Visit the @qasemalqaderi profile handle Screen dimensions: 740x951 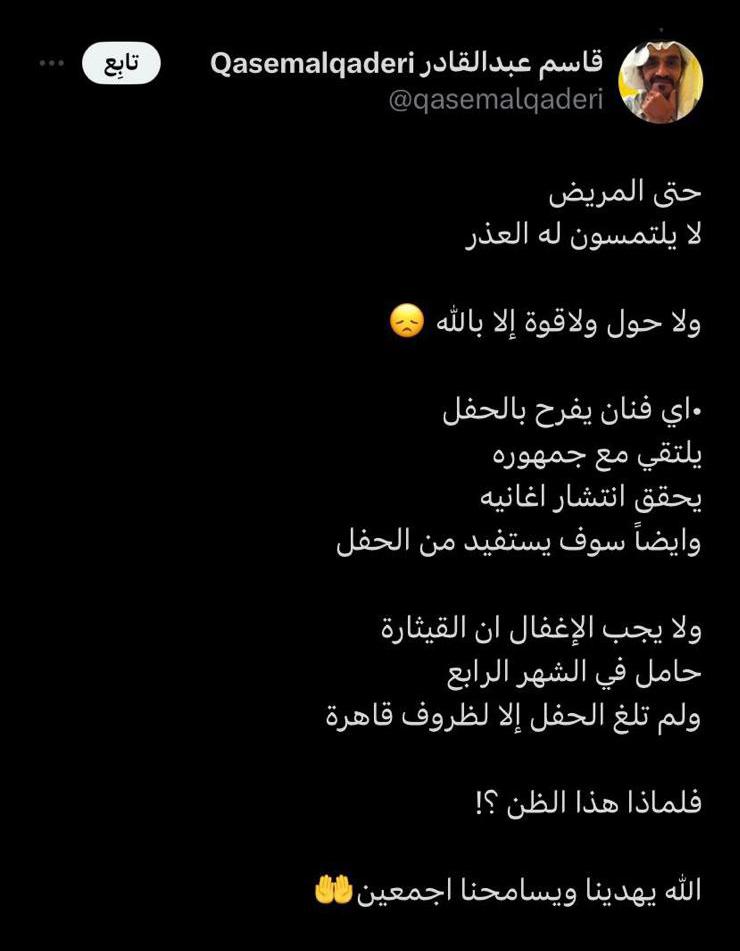pyautogui.click(x=496, y=100)
